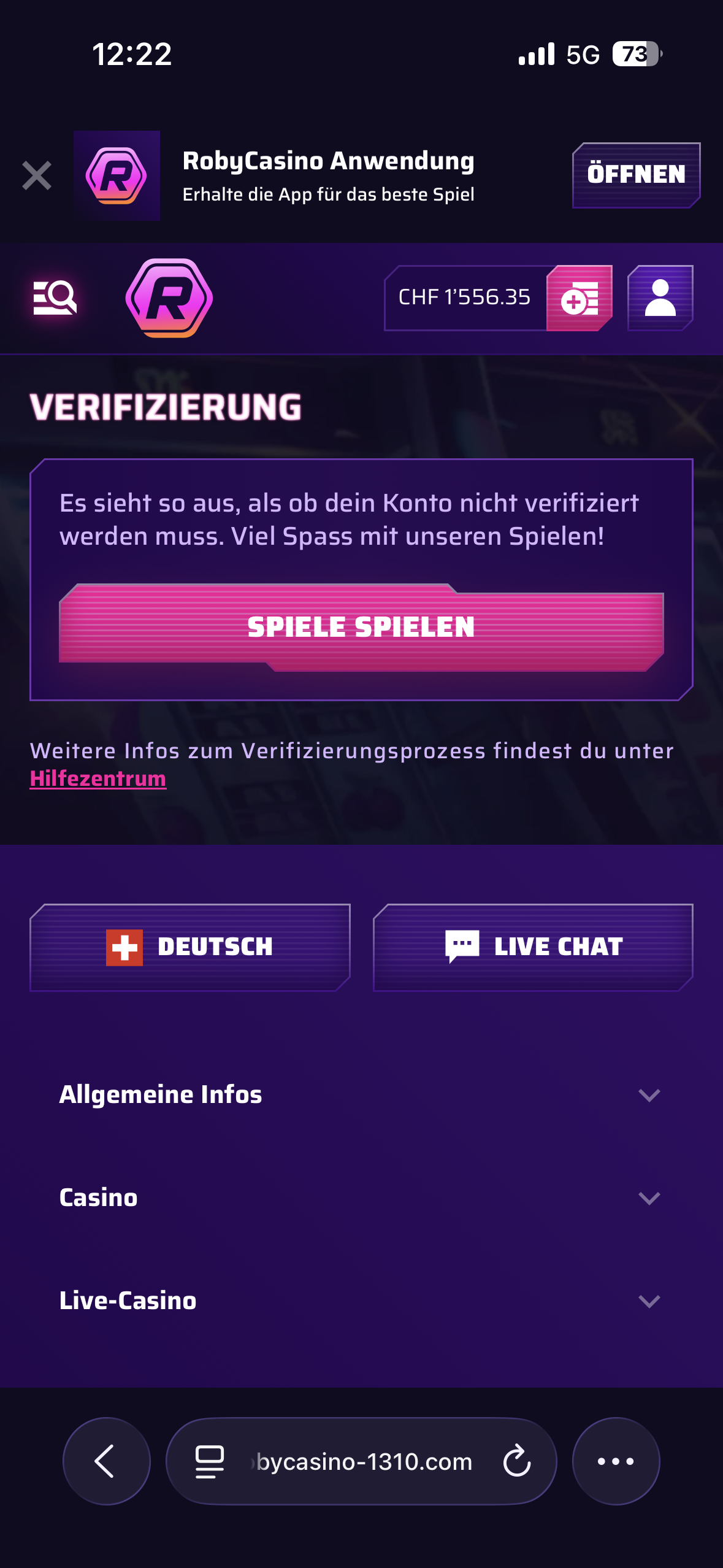Image resolution: width=723 pixels, height=1568 pixels.
Task: Tap SPIELE SPIELEN button
Action: point(361,627)
